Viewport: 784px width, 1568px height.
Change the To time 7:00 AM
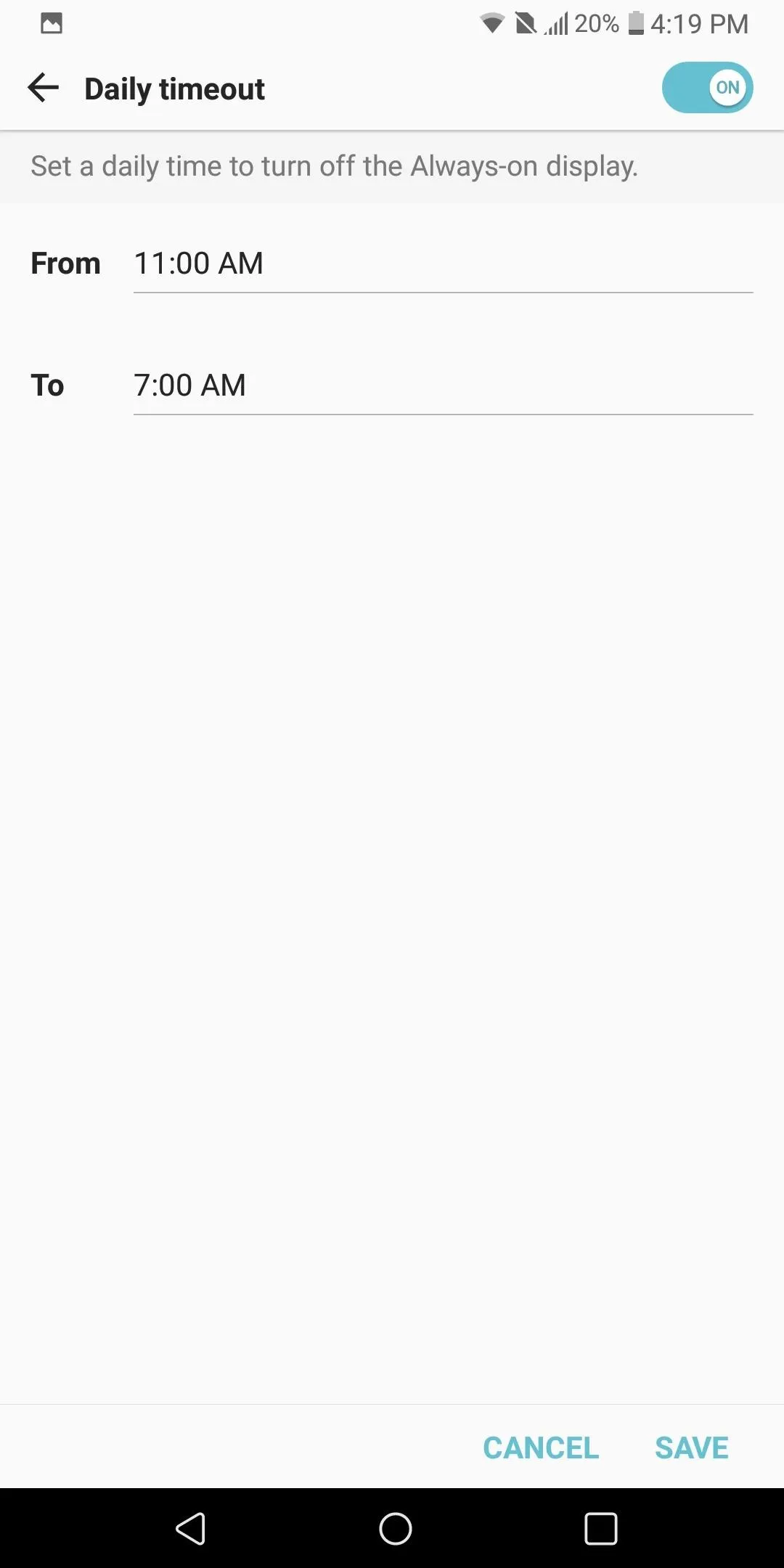click(443, 385)
